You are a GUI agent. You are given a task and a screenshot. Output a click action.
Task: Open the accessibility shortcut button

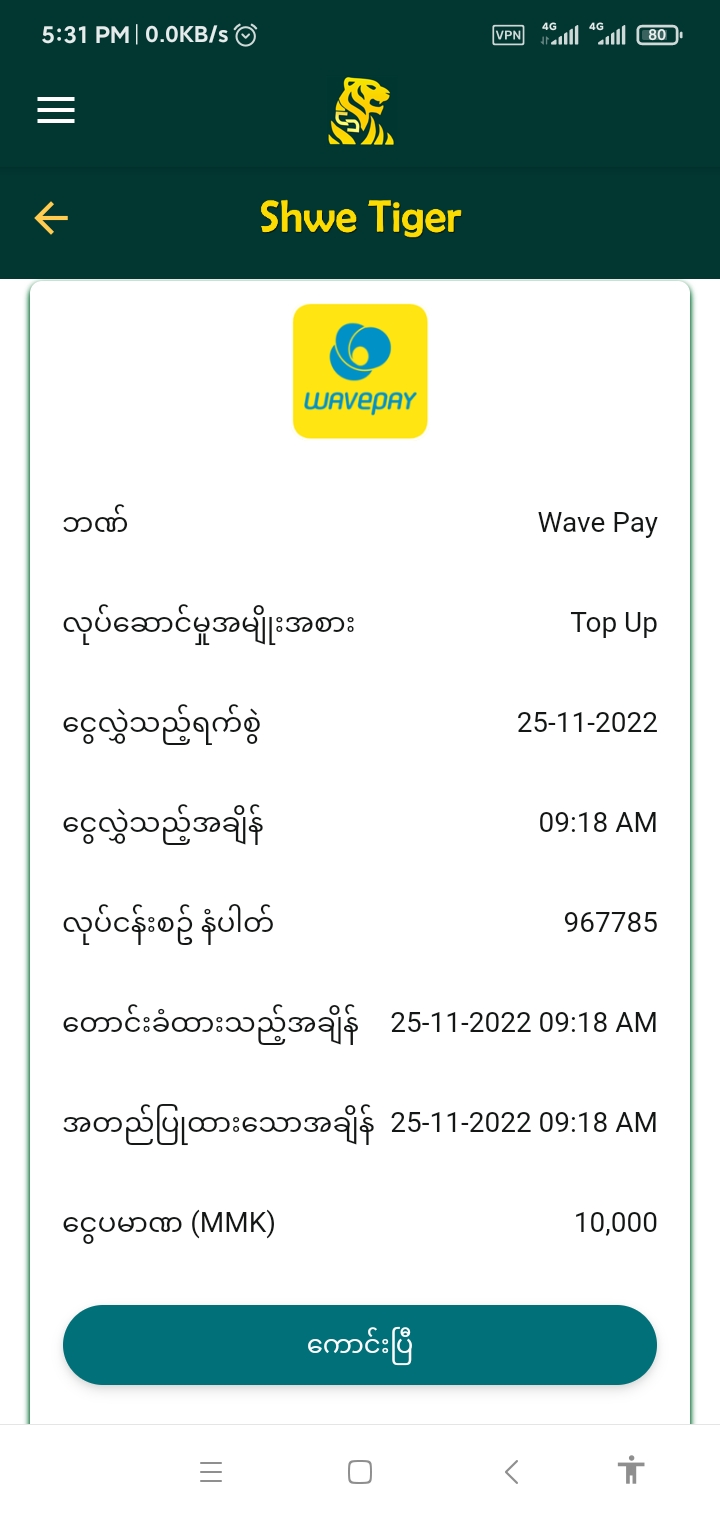tap(631, 1472)
